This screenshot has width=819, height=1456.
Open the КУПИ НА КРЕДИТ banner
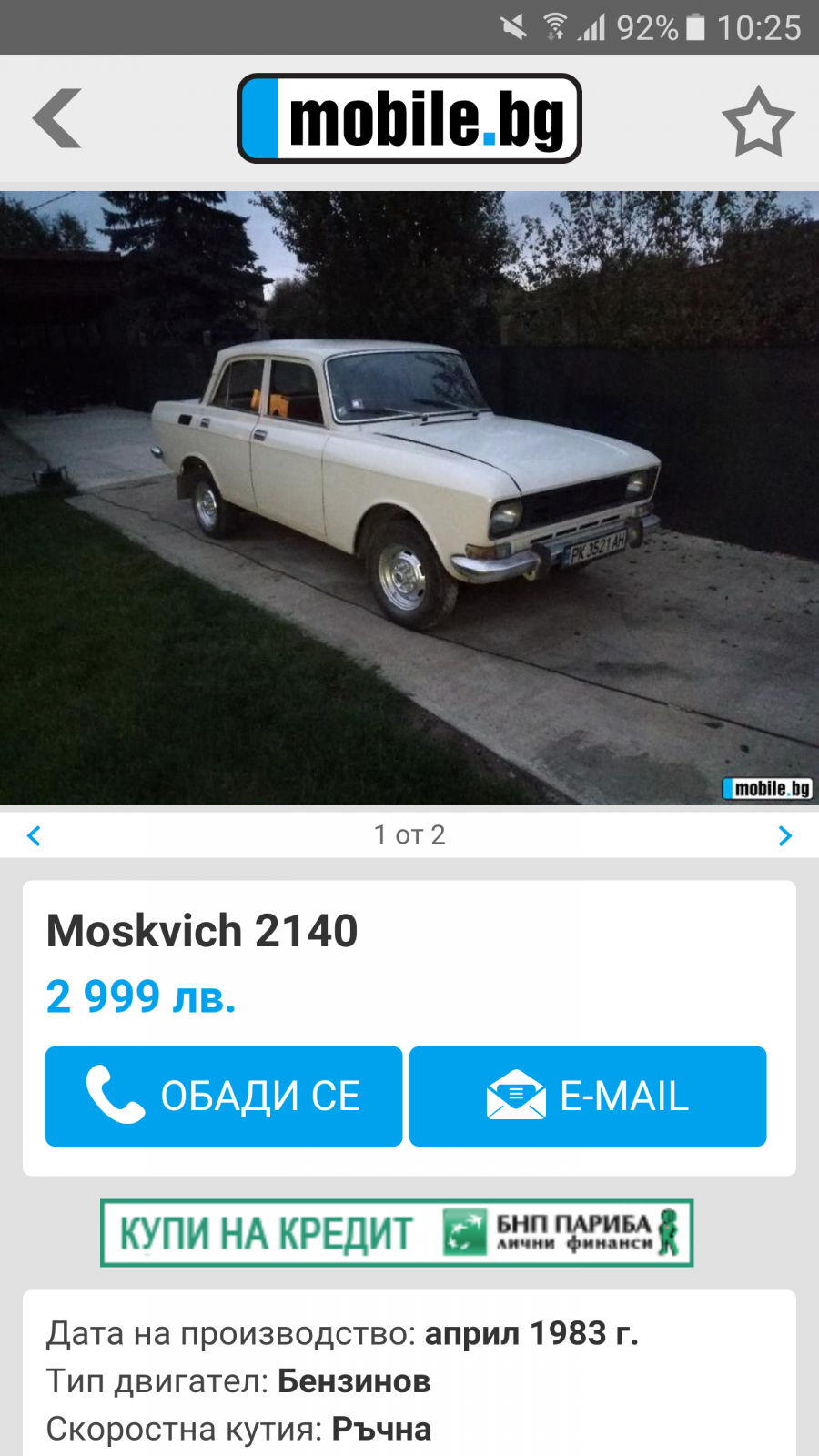point(397,1233)
